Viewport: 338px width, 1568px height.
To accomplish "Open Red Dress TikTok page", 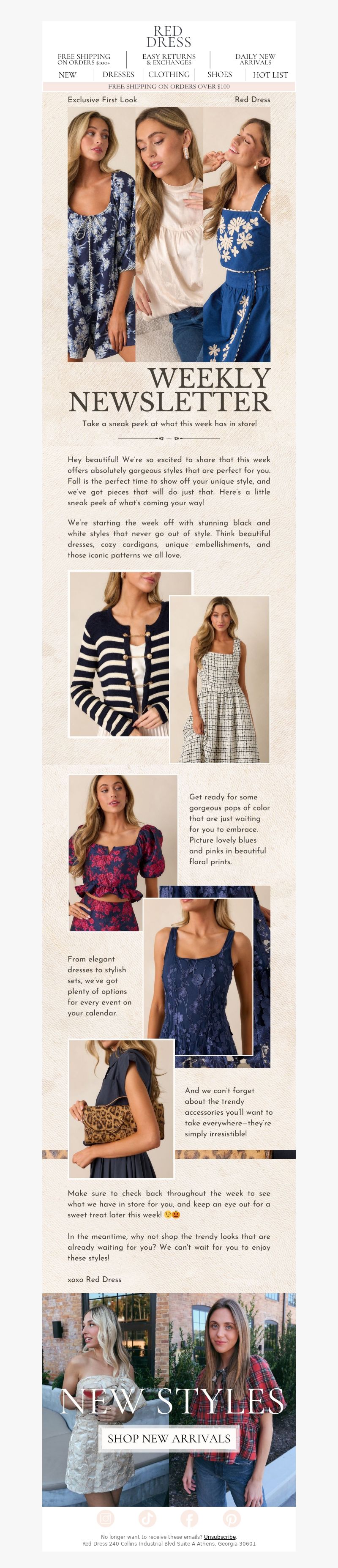I will (x=148, y=1518).
